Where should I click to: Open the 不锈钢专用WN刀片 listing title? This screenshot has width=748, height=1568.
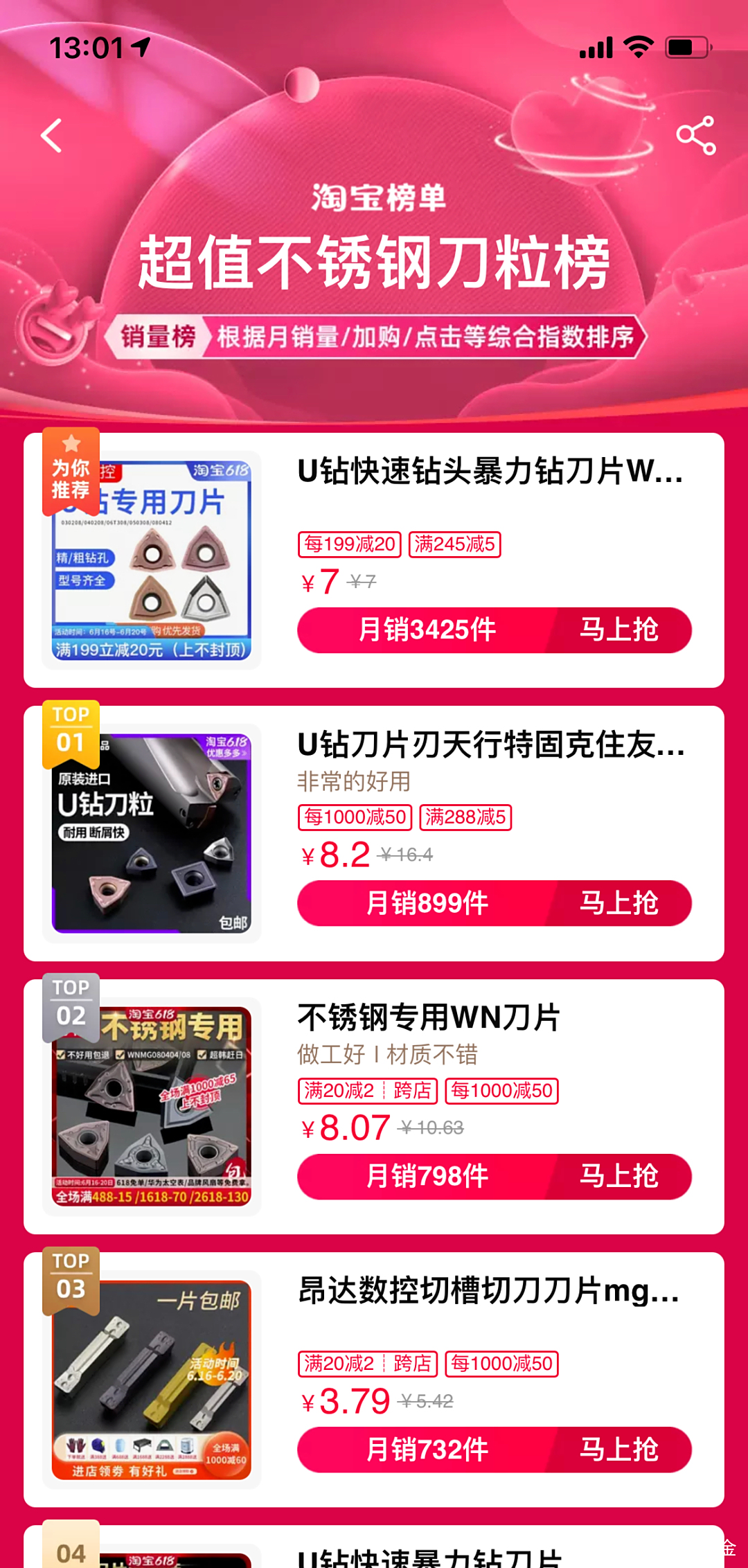429,1018
